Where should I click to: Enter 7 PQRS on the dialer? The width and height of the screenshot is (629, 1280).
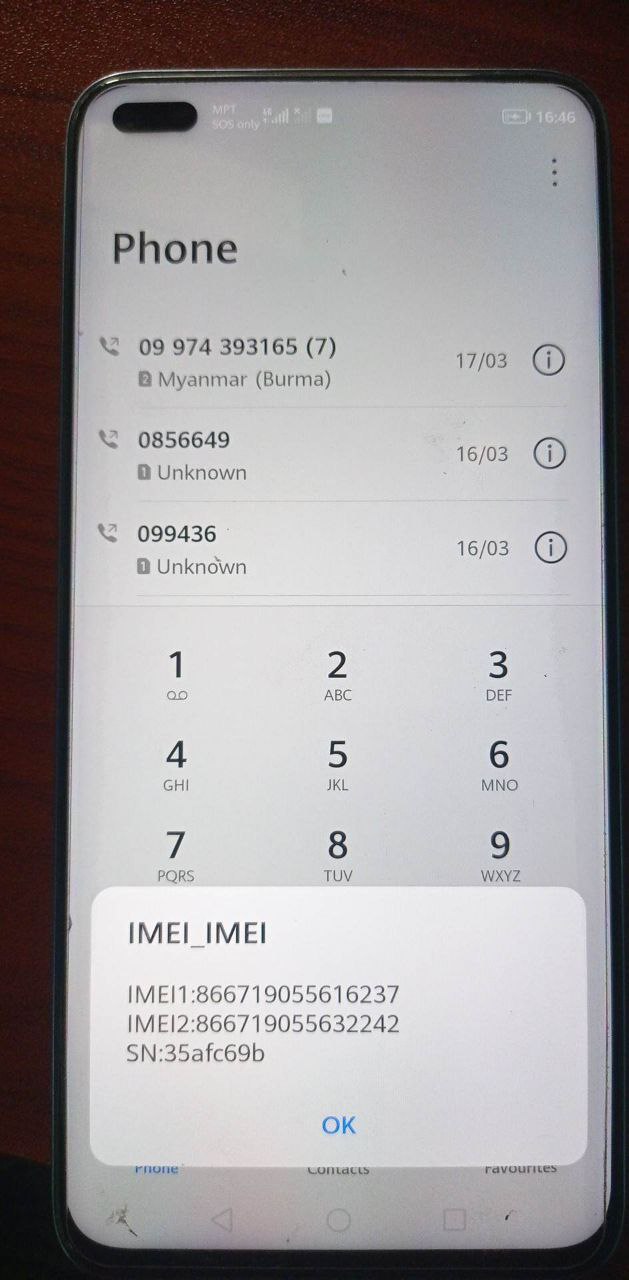point(176,856)
